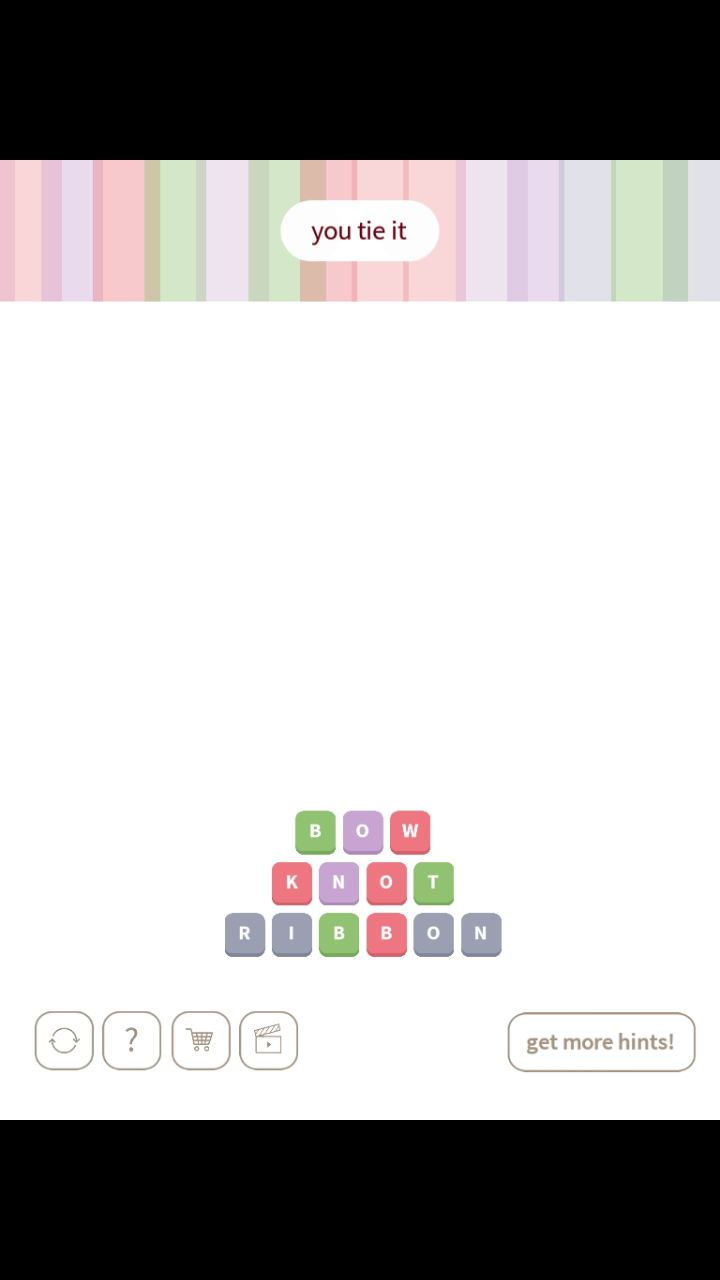Tap the purple N tile in KNOT

coord(339,883)
